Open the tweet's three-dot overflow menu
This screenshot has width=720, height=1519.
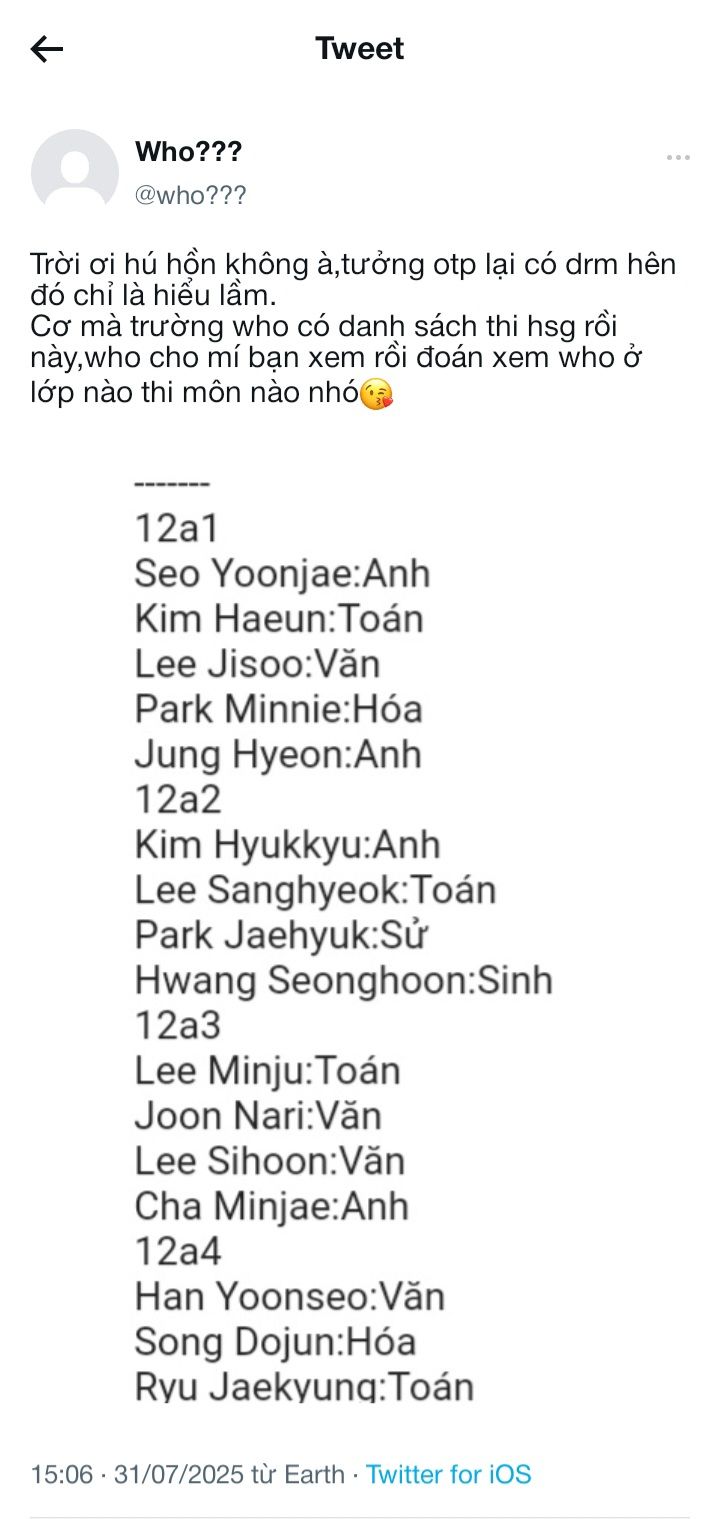pyautogui.click(x=678, y=158)
